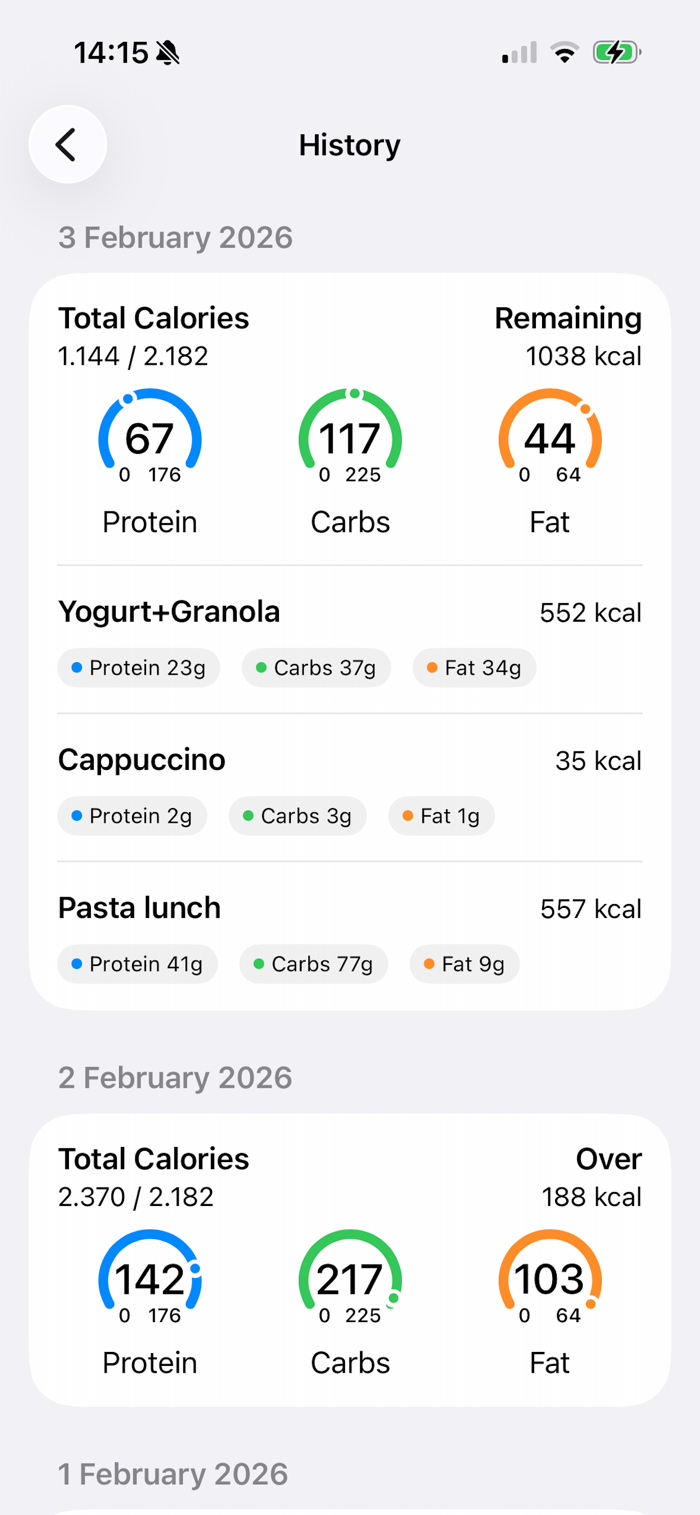
Task: Go back from the History screen
Action: [x=67, y=145]
